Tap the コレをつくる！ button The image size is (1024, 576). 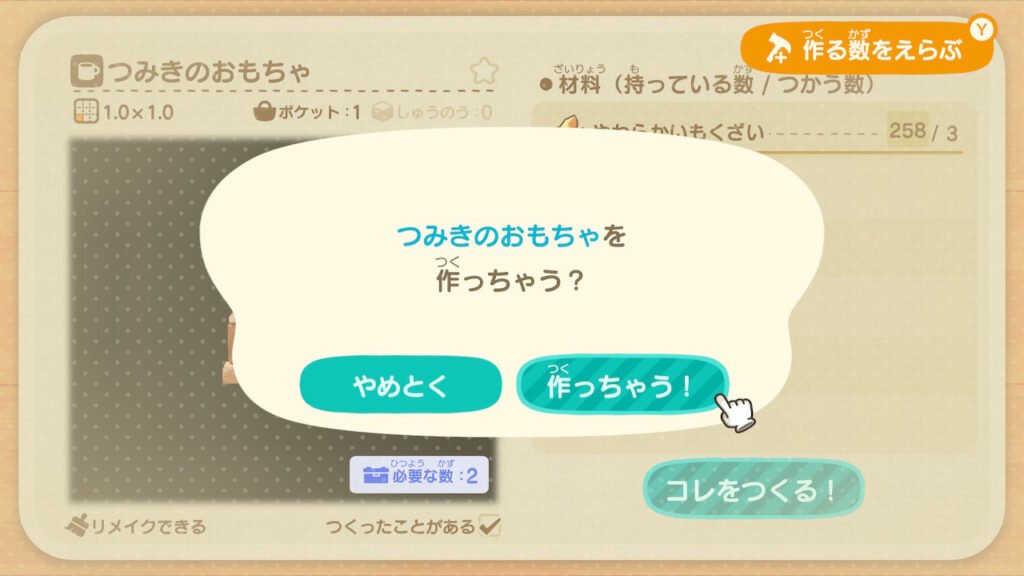point(752,489)
